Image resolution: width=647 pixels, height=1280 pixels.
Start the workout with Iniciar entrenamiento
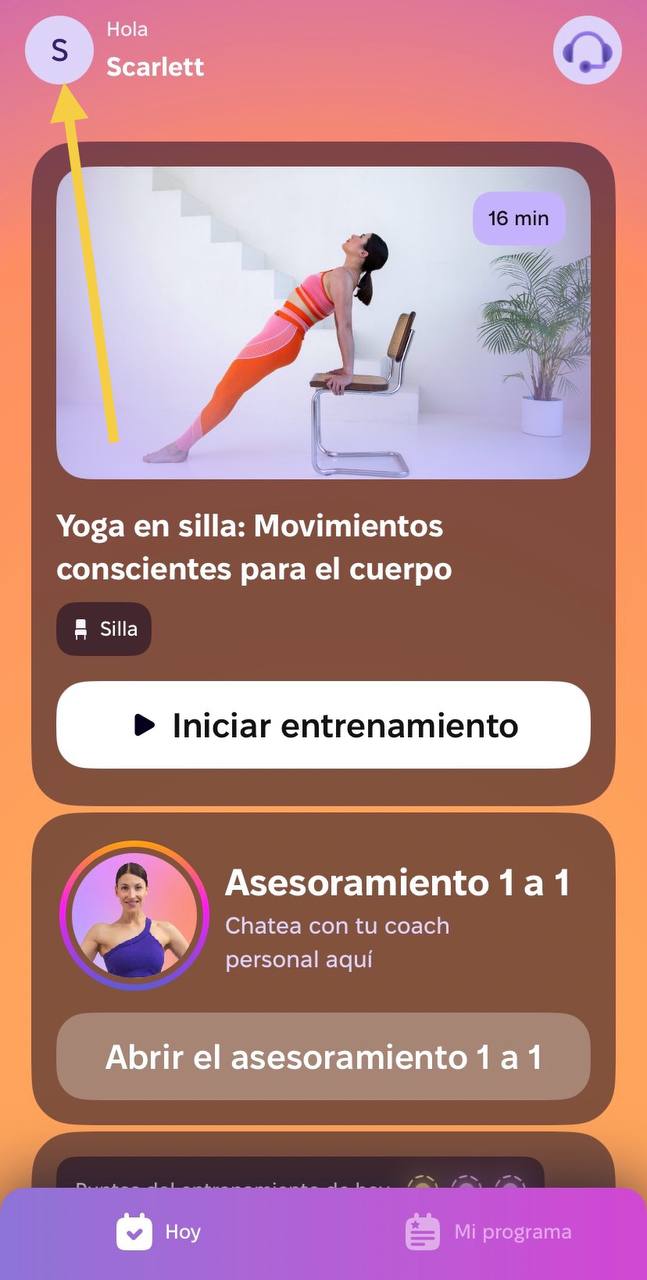pos(323,725)
